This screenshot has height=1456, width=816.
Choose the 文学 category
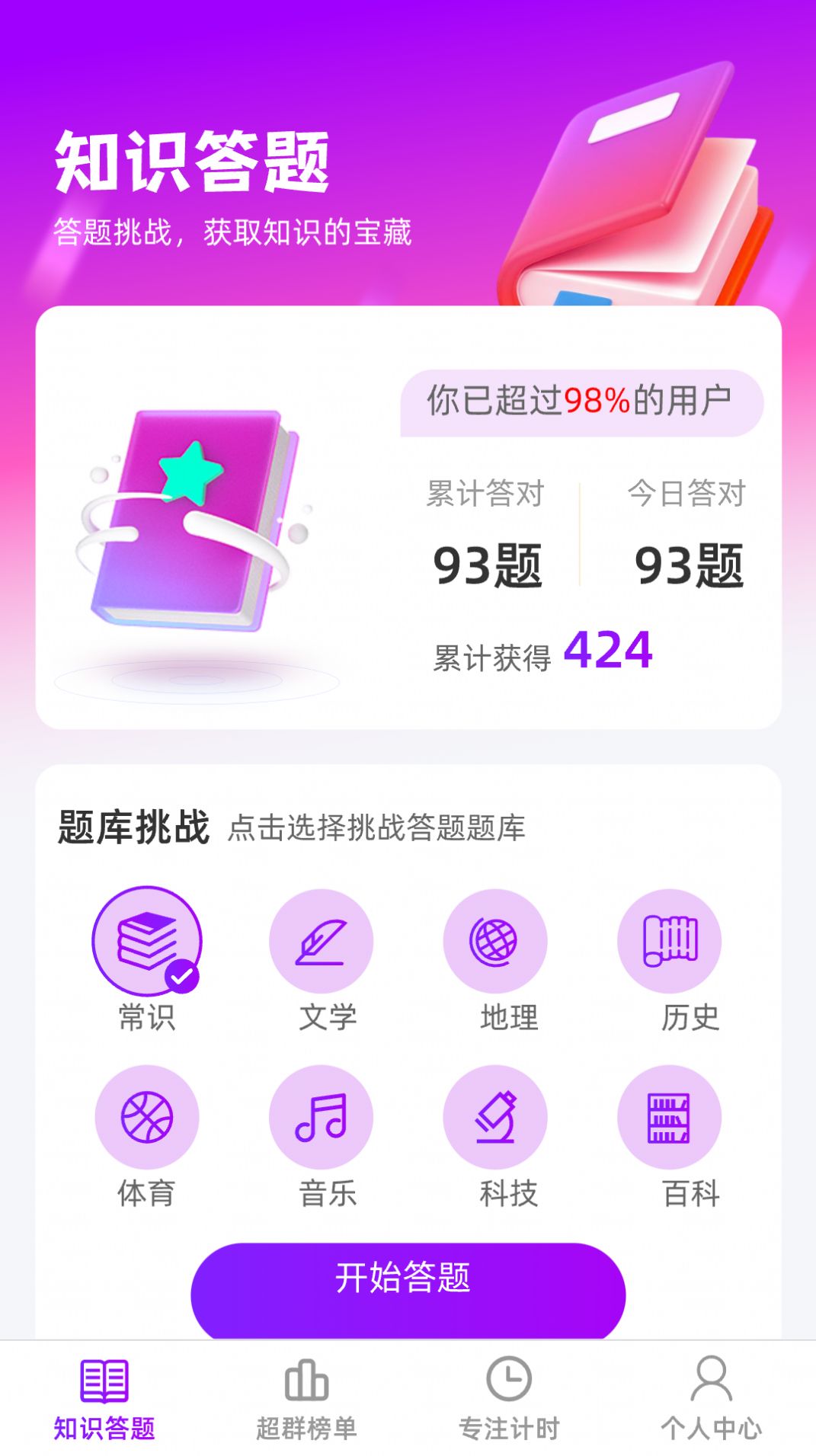321,942
